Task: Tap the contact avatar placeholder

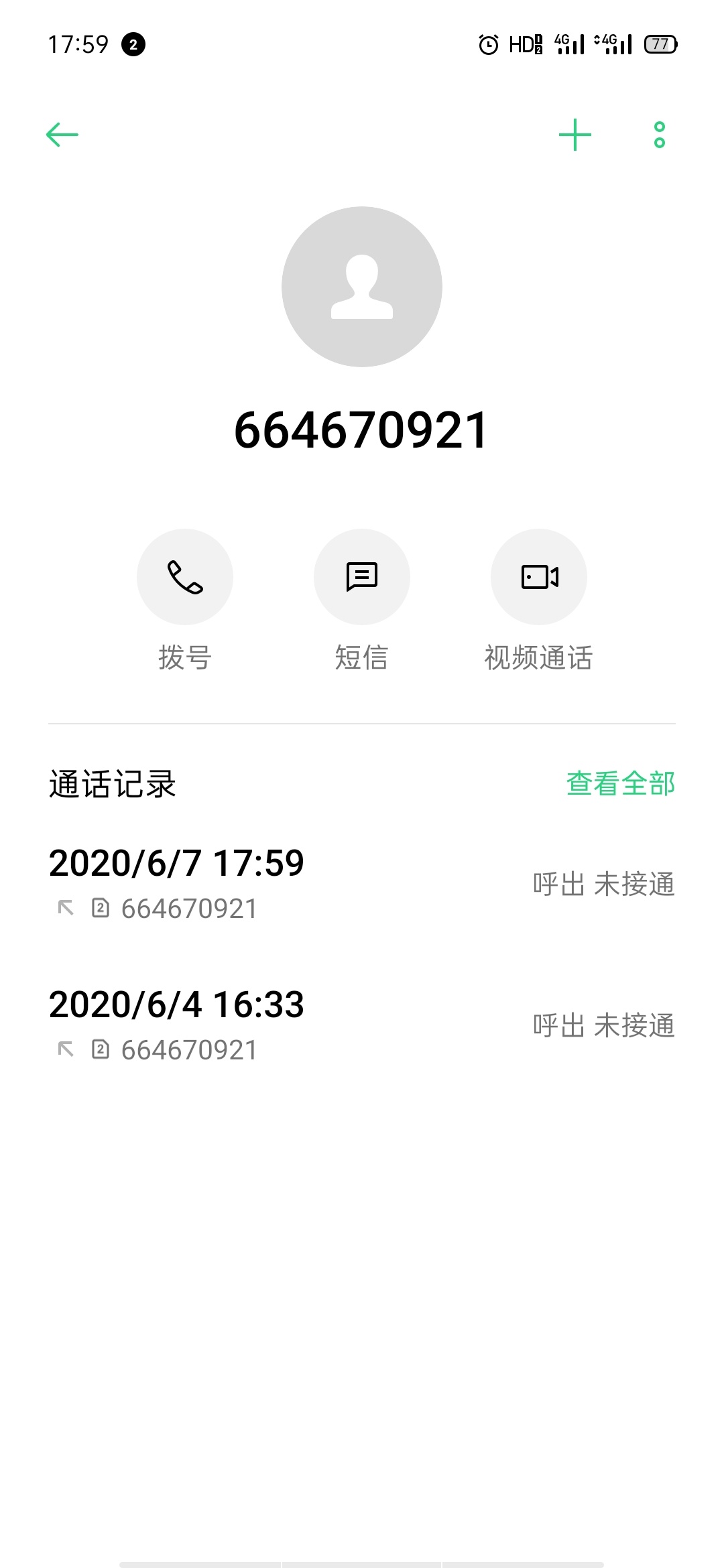Action: pyautogui.click(x=362, y=287)
